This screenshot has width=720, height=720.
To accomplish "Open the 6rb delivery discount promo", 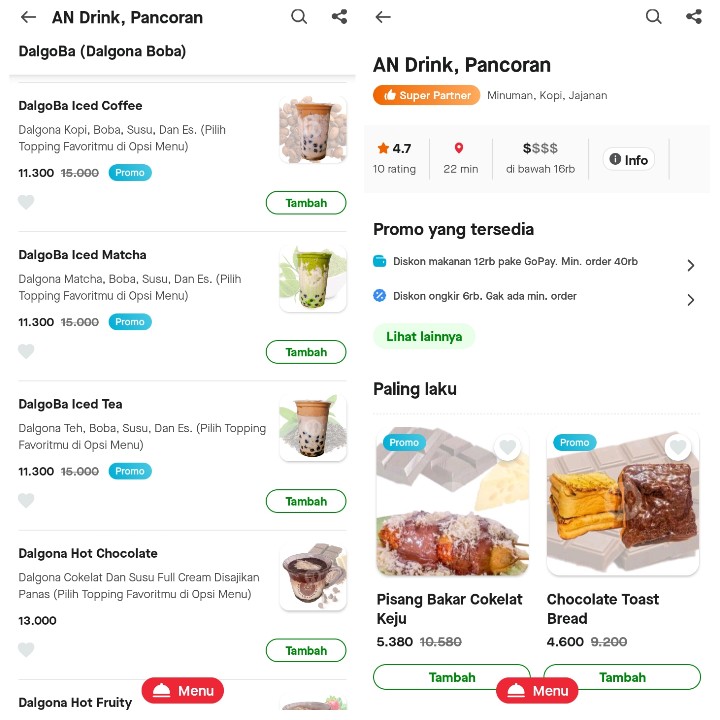I will pyautogui.click(x=533, y=297).
